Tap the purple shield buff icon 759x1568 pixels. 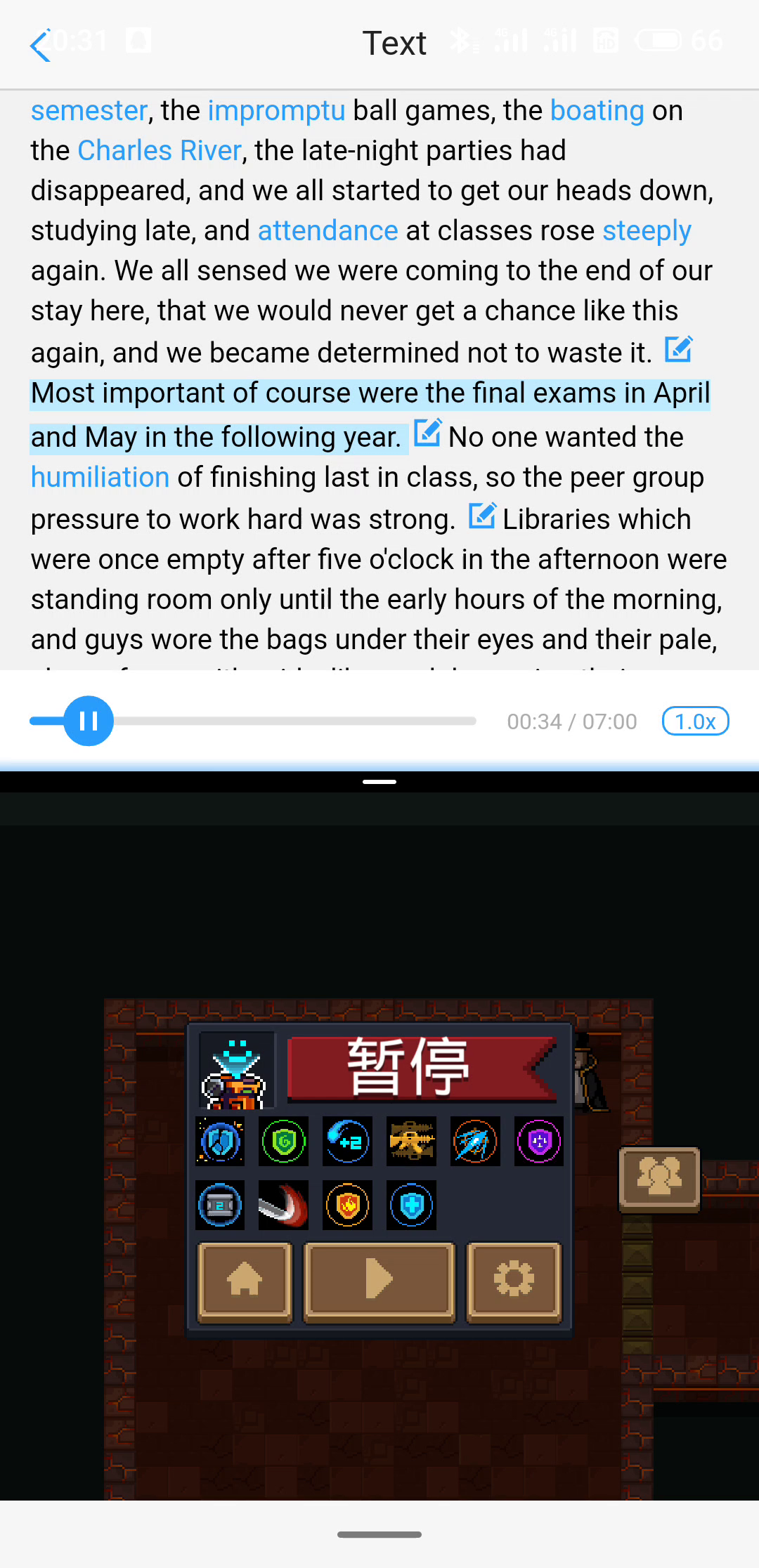539,1142
